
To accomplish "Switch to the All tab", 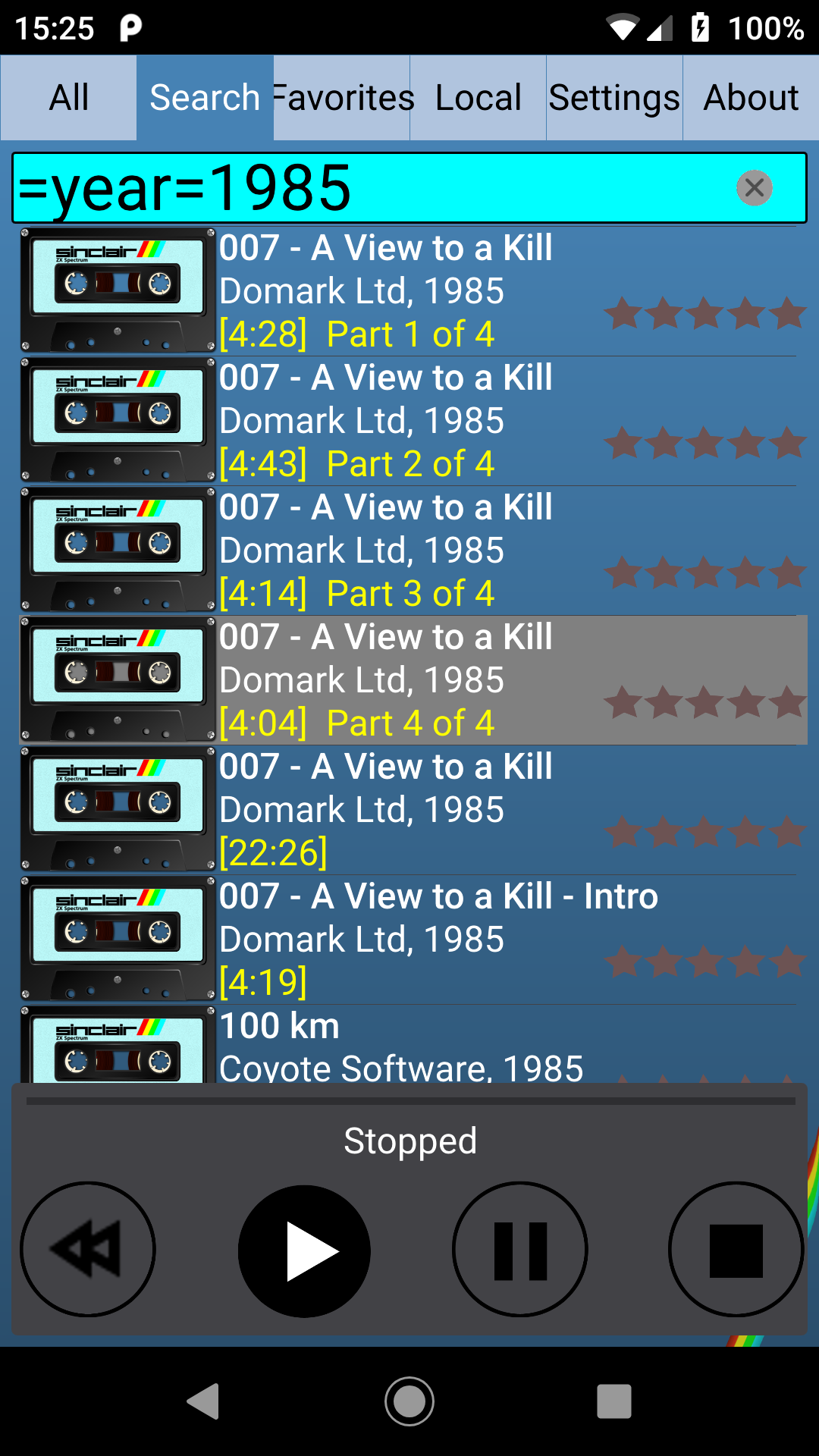I will point(68,98).
